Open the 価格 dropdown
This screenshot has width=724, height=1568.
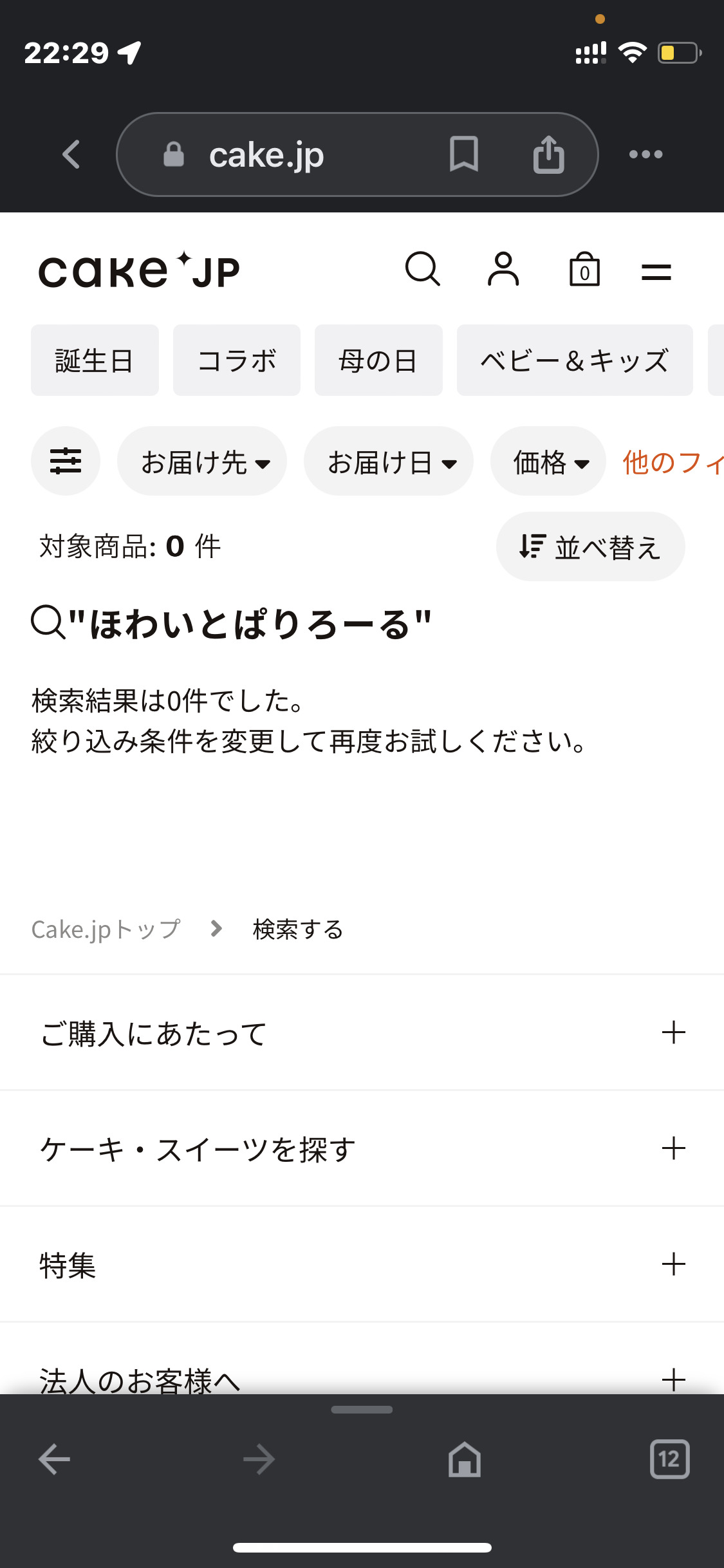tap(548, 461)
